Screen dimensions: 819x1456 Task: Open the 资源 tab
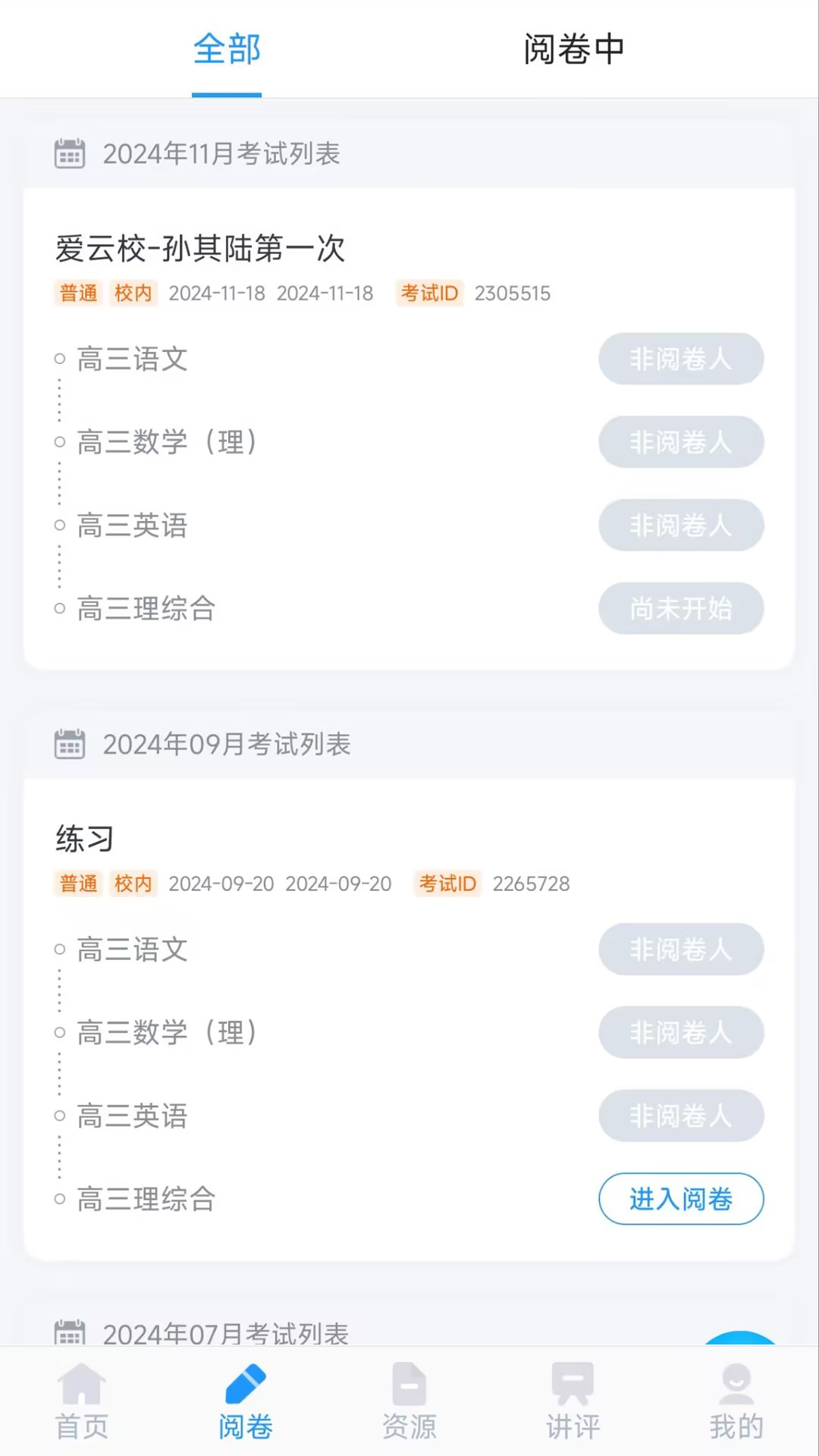click(409, 1401)
